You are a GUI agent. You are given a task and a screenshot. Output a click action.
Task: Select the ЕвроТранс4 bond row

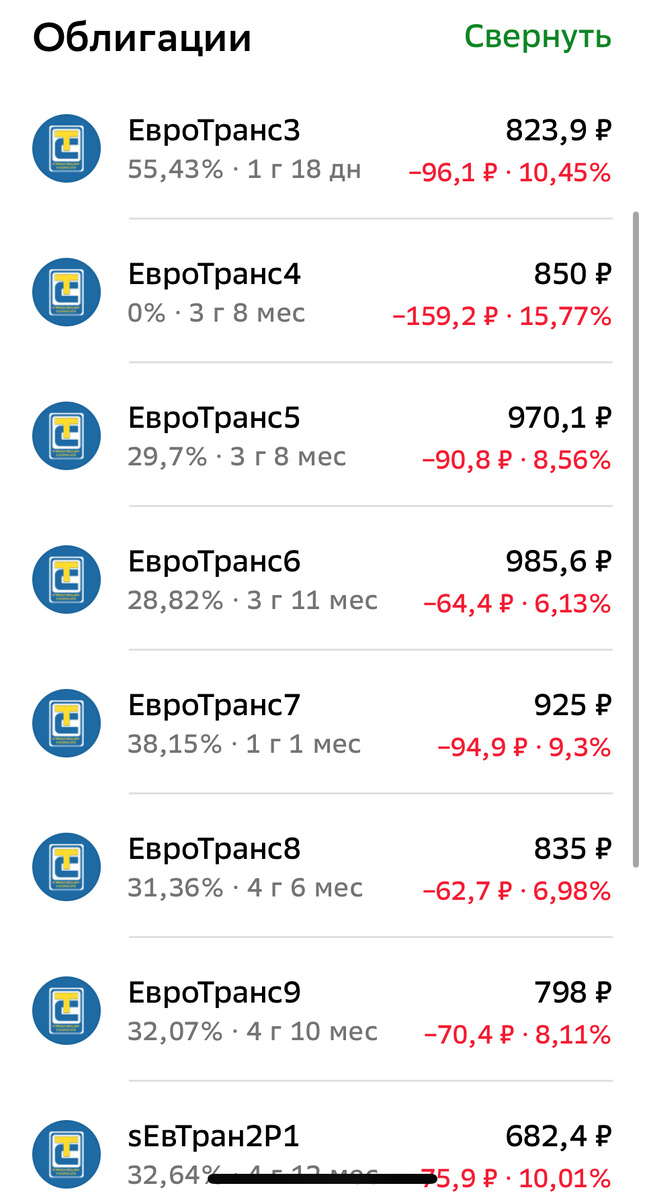pyautogui.click(x=320, y=293)
